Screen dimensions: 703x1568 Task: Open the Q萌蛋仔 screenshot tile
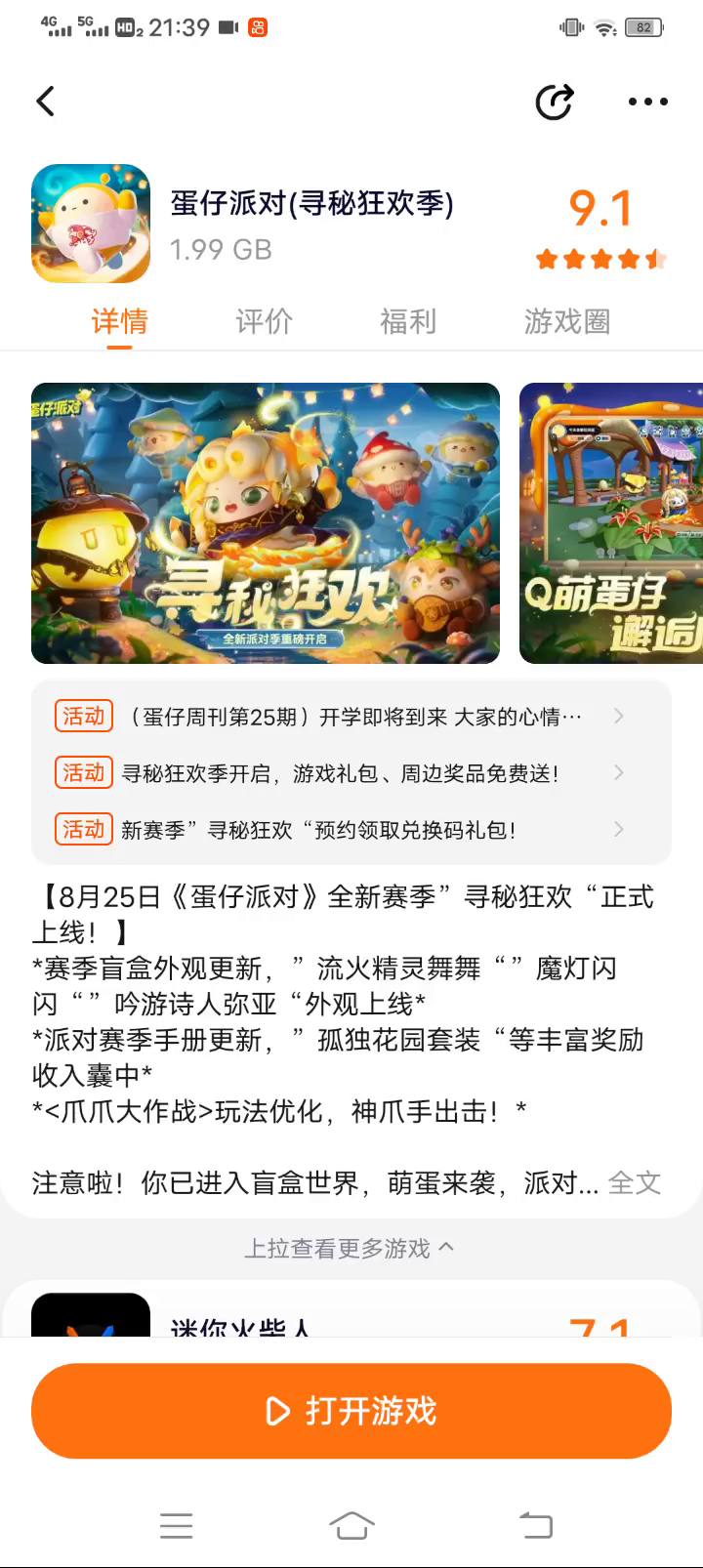tap(611, 523)
